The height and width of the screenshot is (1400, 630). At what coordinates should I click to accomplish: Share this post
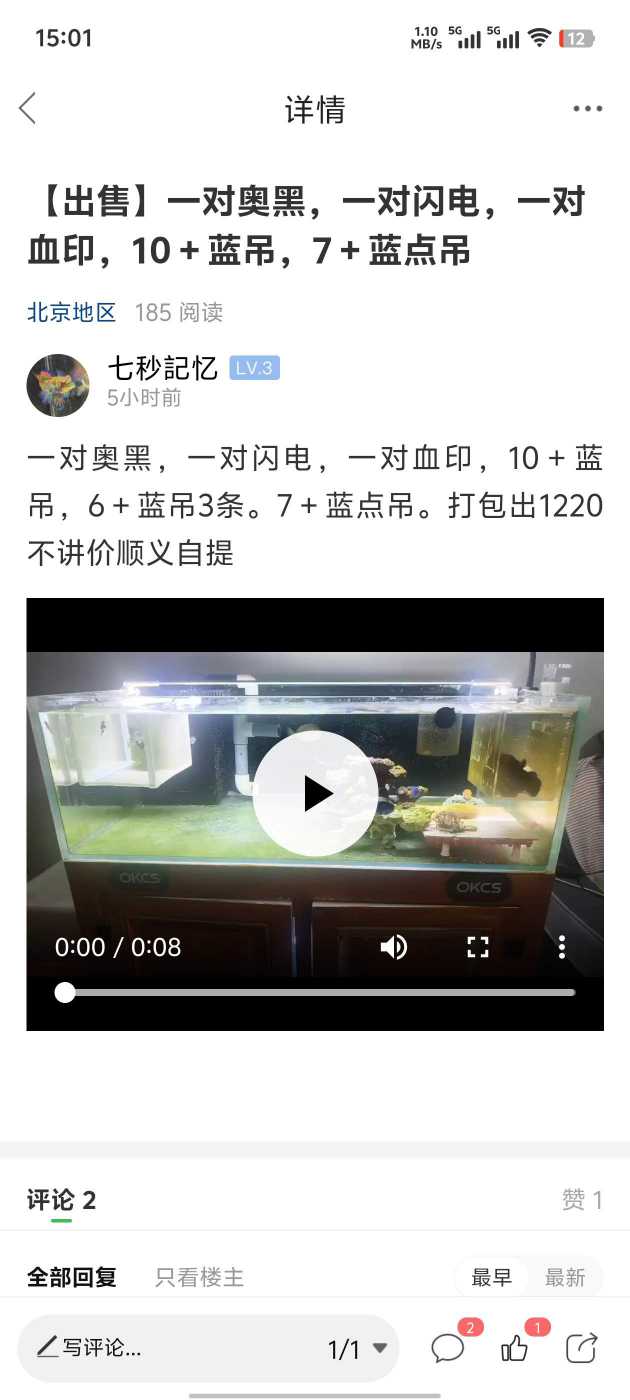tap(581, 1348)
